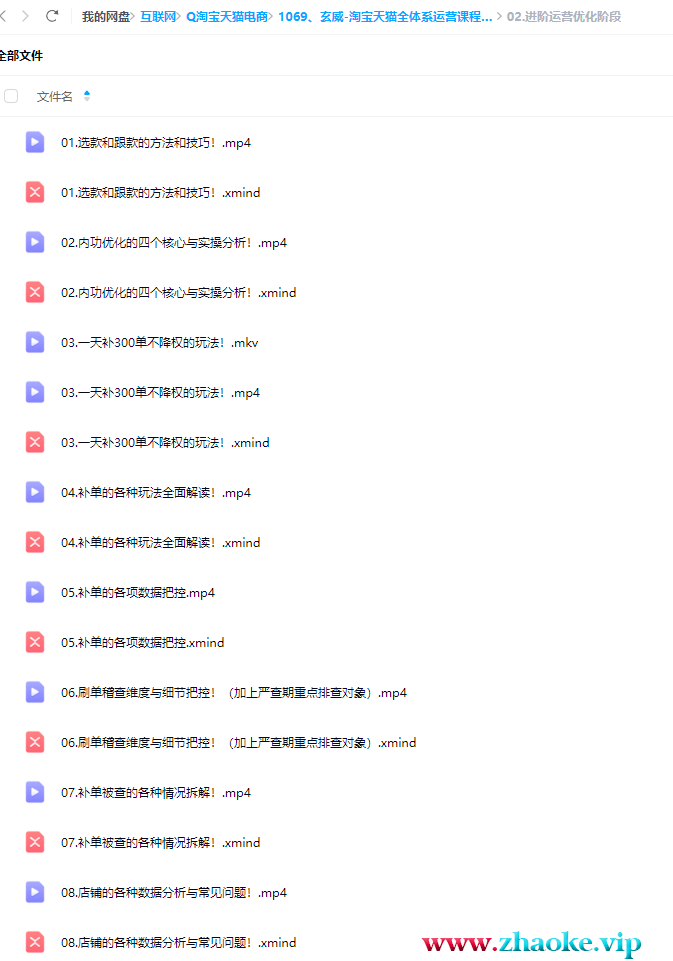Viewport: 673px width, 961px height.
Task: Go to the 1069、玄威 course folder breadcrumb
Action: (x=385, y=17)
